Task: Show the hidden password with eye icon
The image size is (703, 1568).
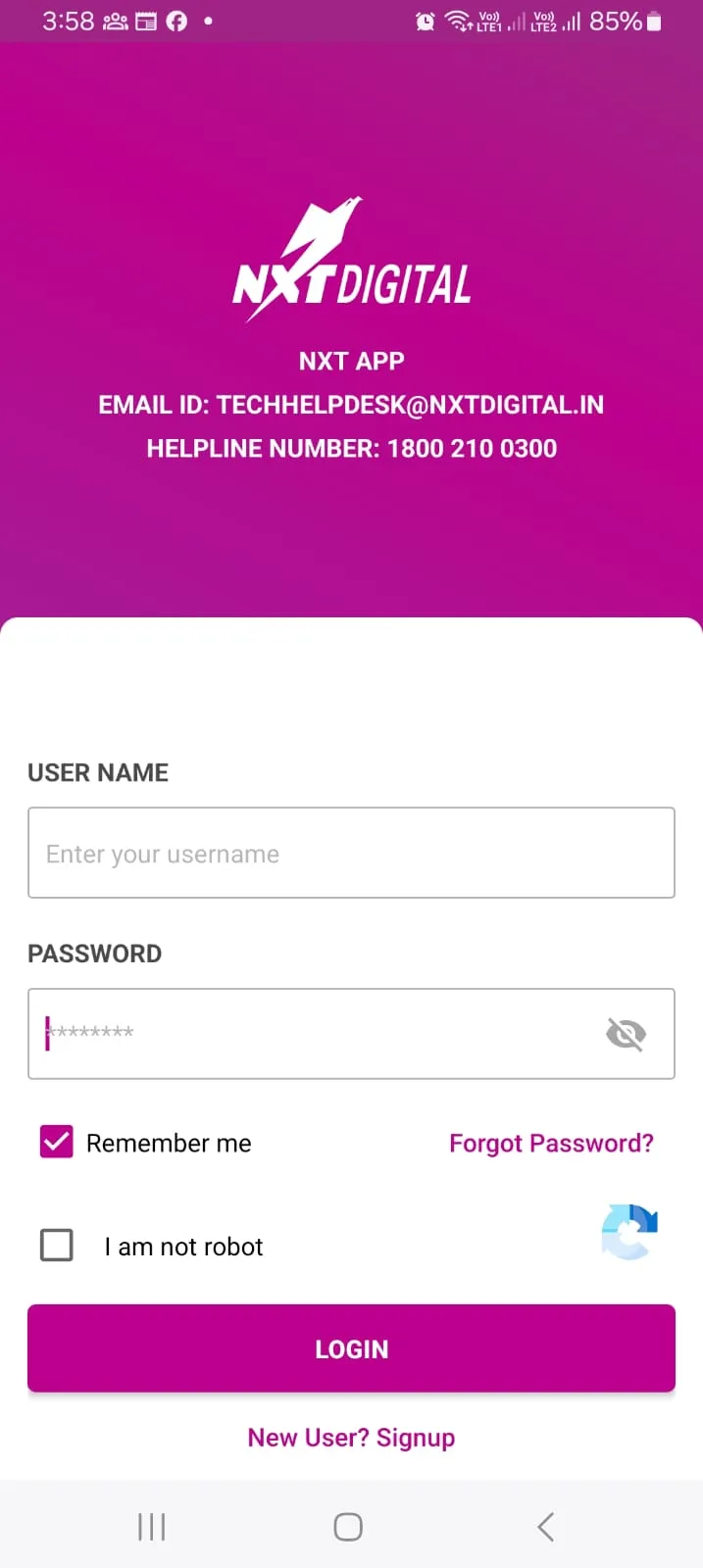Action: tap(626, 1034)
